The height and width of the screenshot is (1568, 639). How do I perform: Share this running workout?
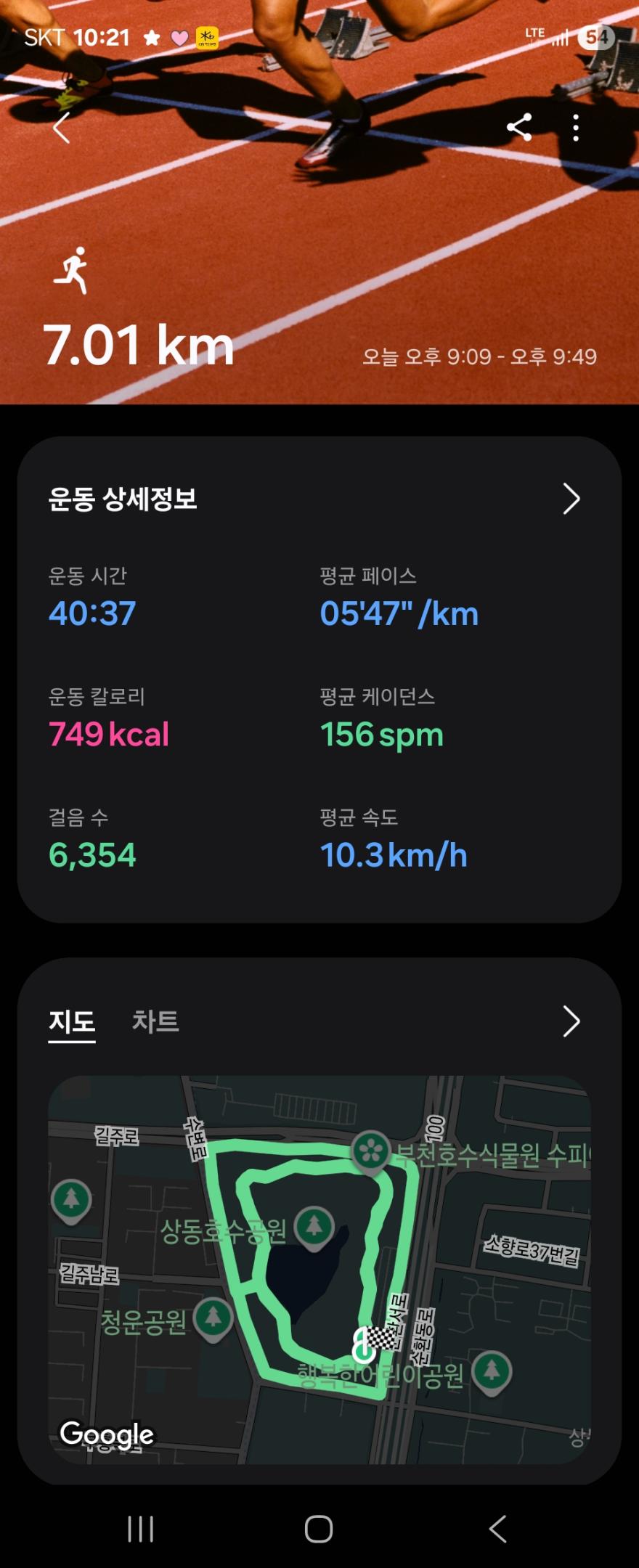click(519, 128)
